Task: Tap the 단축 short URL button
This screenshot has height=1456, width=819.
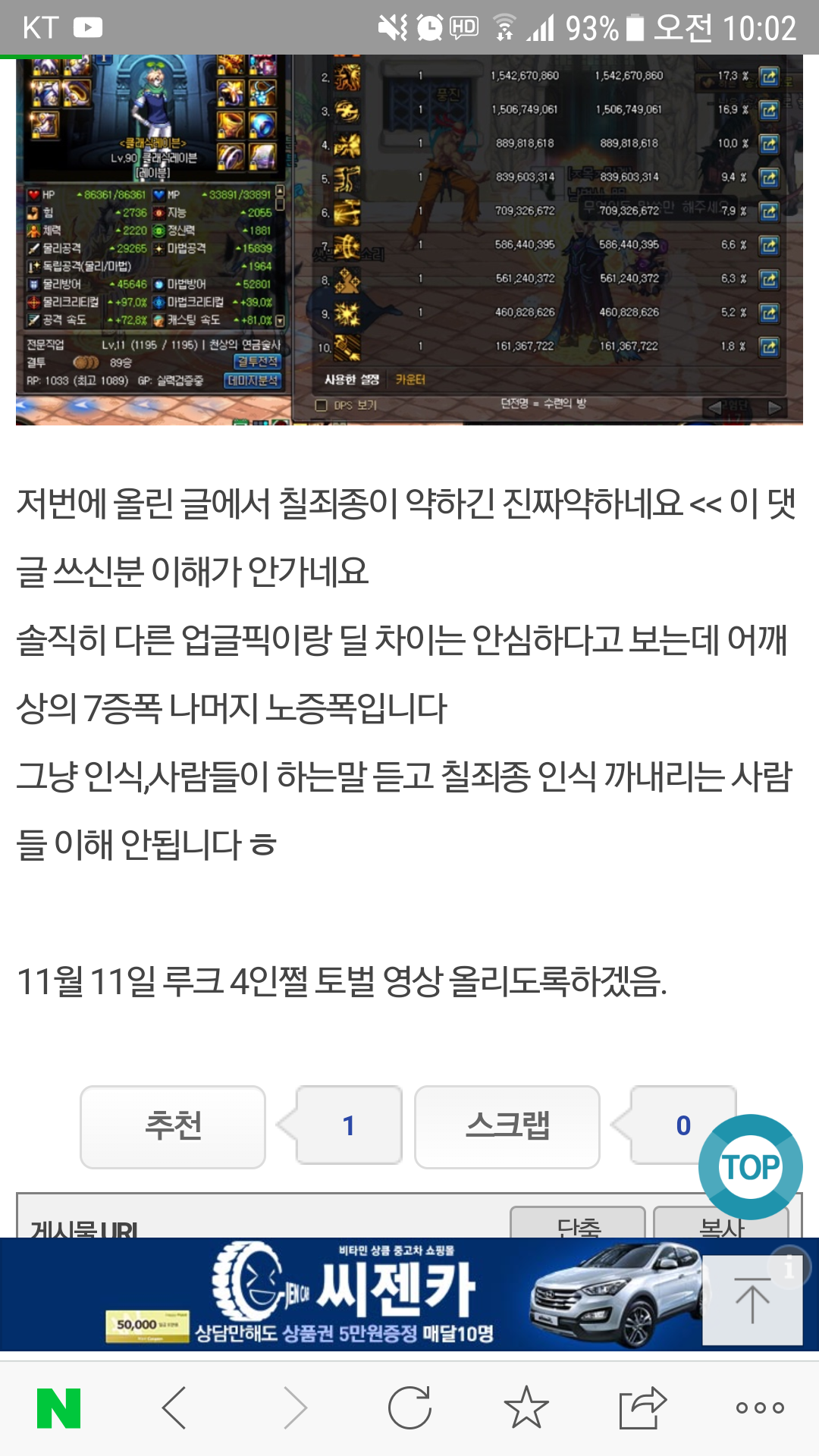Action: click(x=578, y=1223)
